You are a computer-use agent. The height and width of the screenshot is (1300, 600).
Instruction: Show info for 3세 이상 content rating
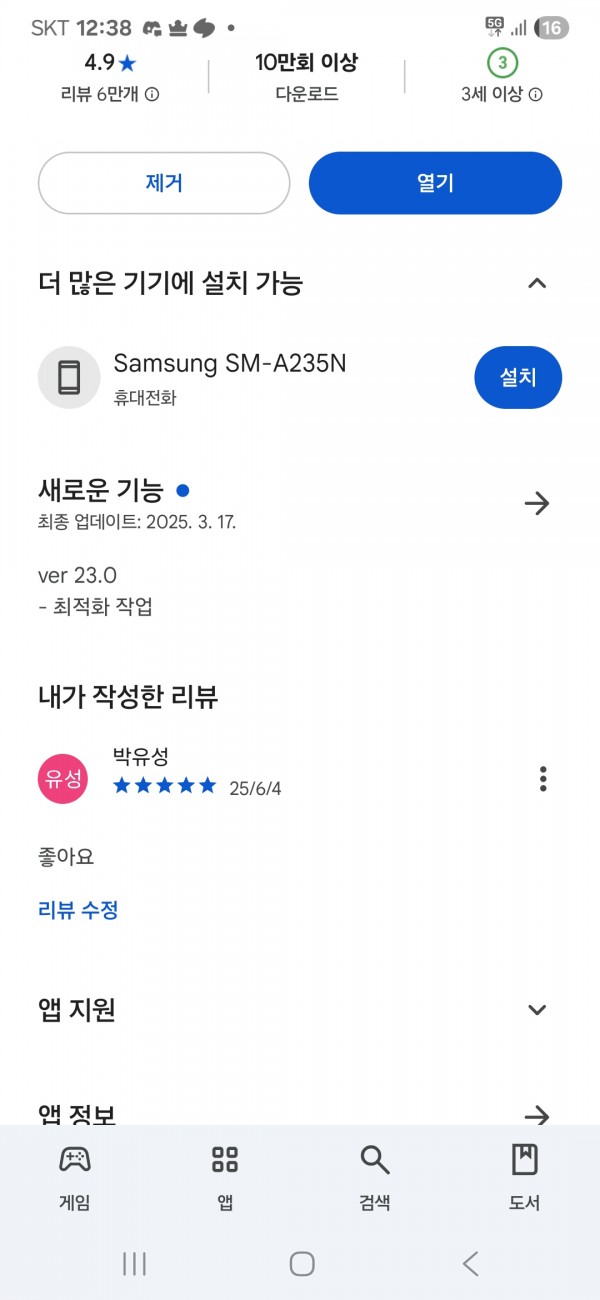coord(535,95)
